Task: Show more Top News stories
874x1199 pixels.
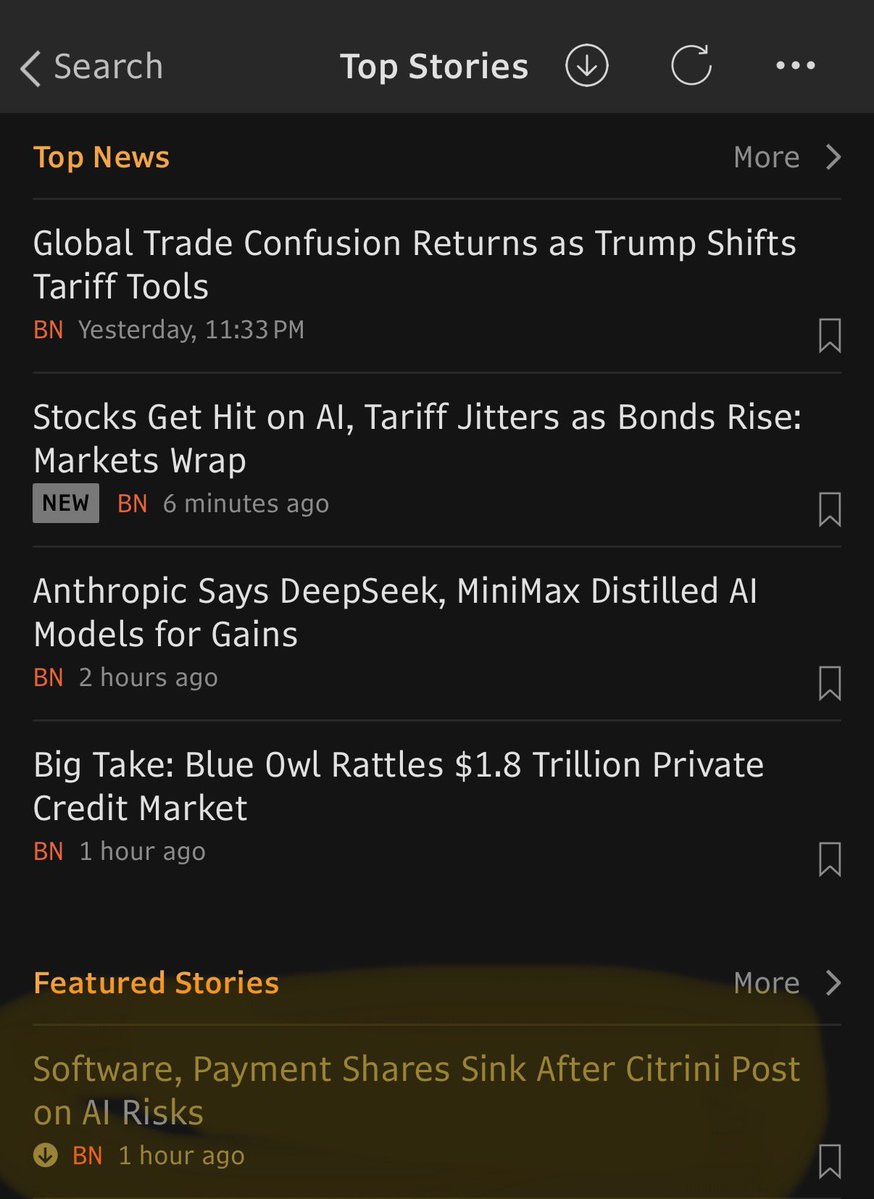Action: click(x=787, y=157)
